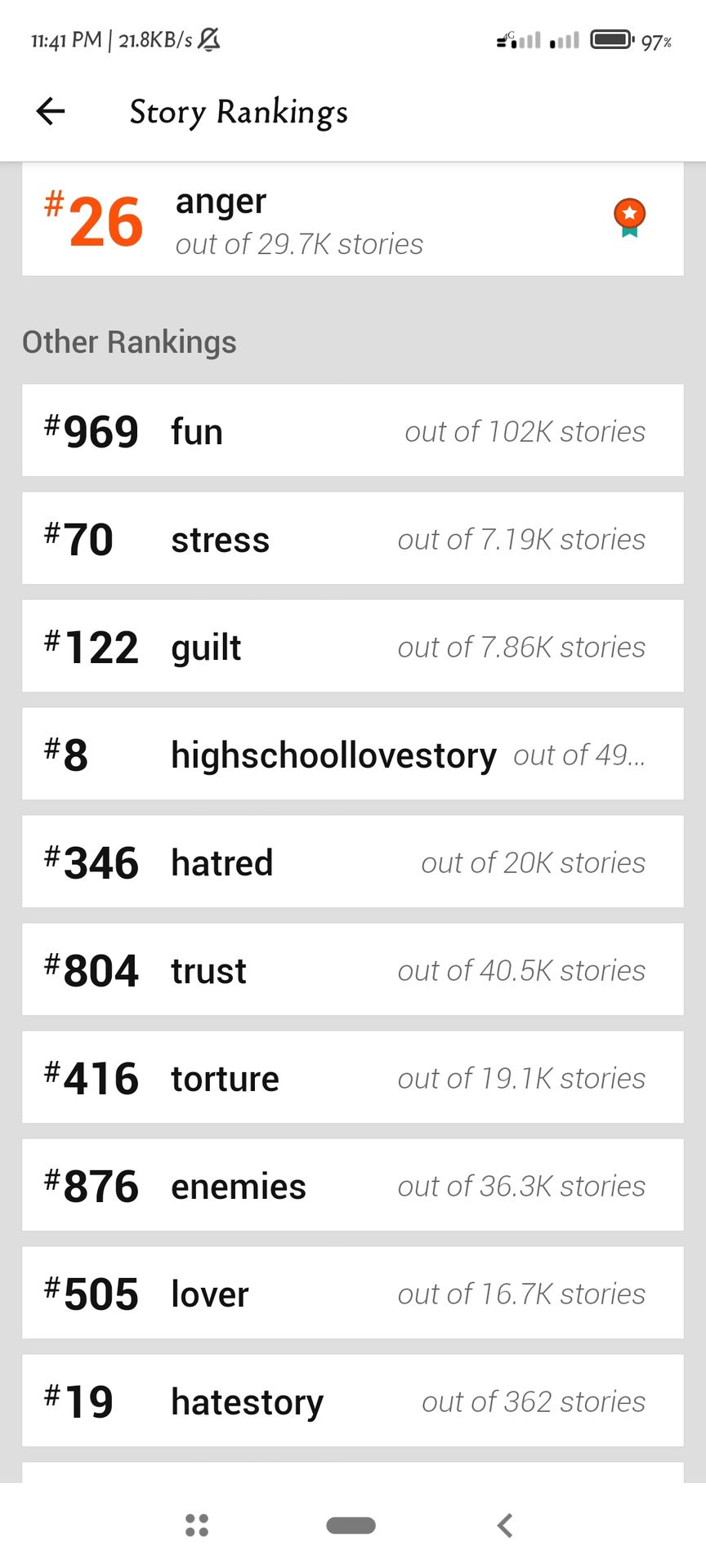This screenshot has height=1568, width=706.
Task: Open the fun tag ranking
Action: [x=353, y=430]
